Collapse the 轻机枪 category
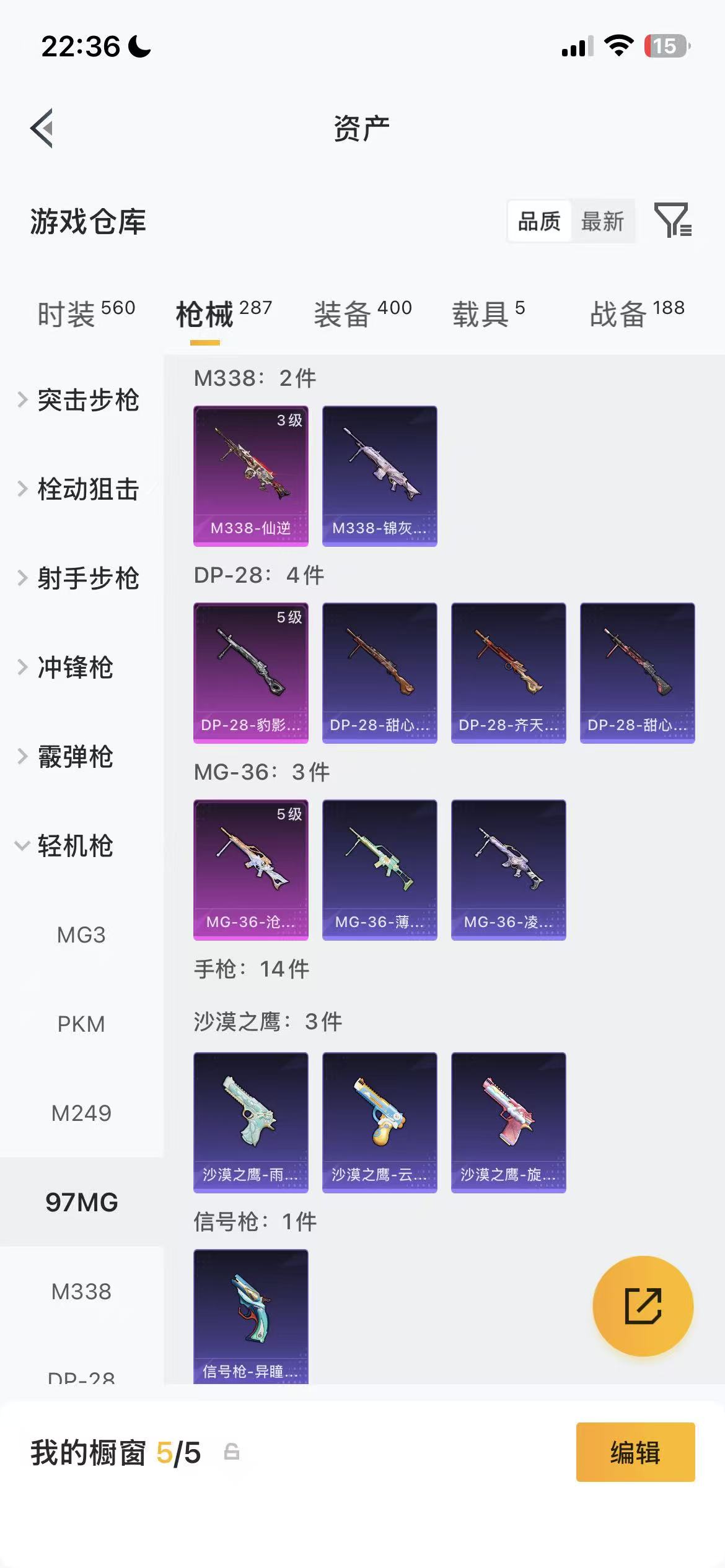Screen dimensions: 725x1568 point(67,846)
